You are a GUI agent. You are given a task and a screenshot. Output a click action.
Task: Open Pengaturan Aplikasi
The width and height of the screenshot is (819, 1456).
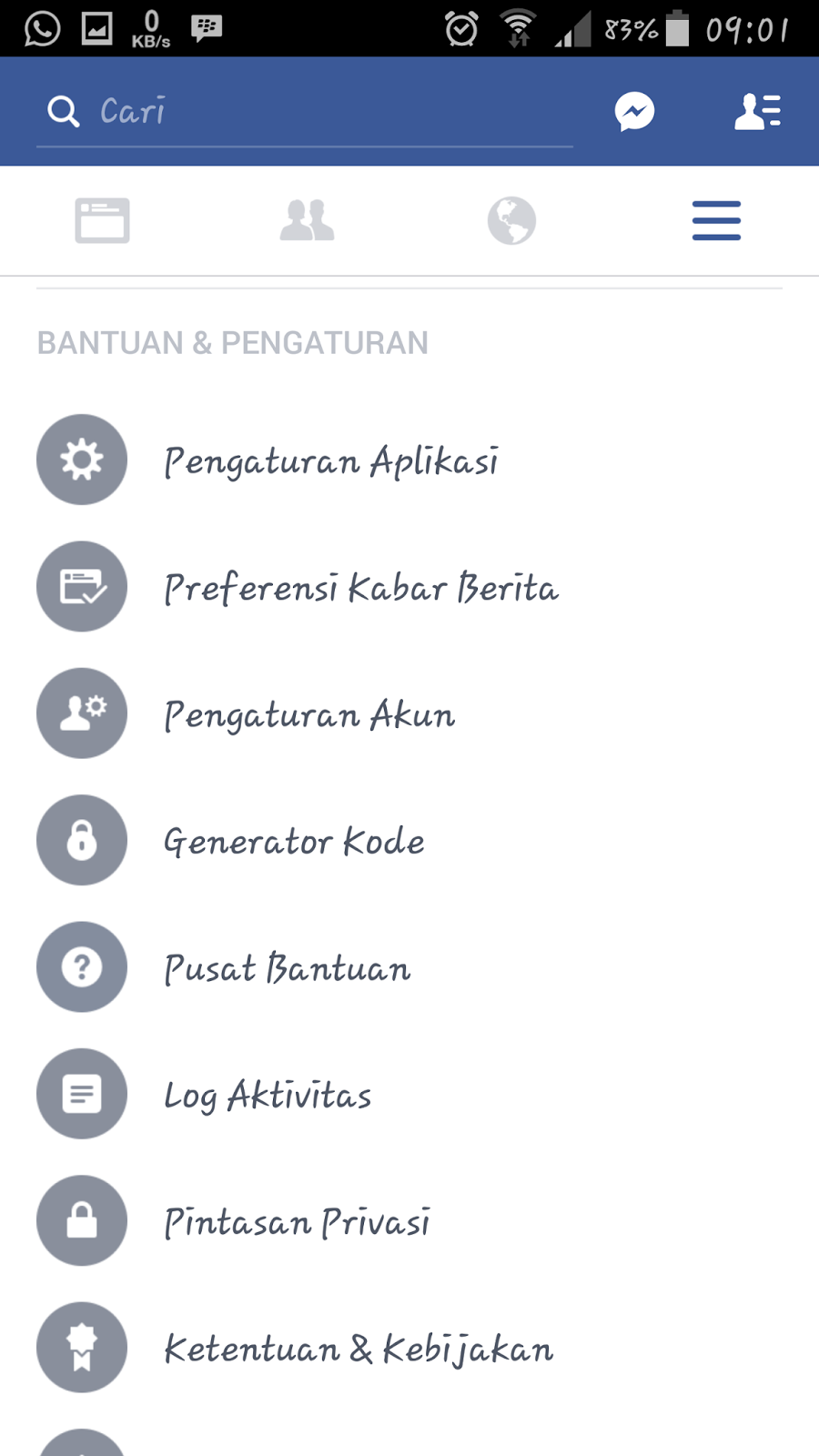coord(330,460)
